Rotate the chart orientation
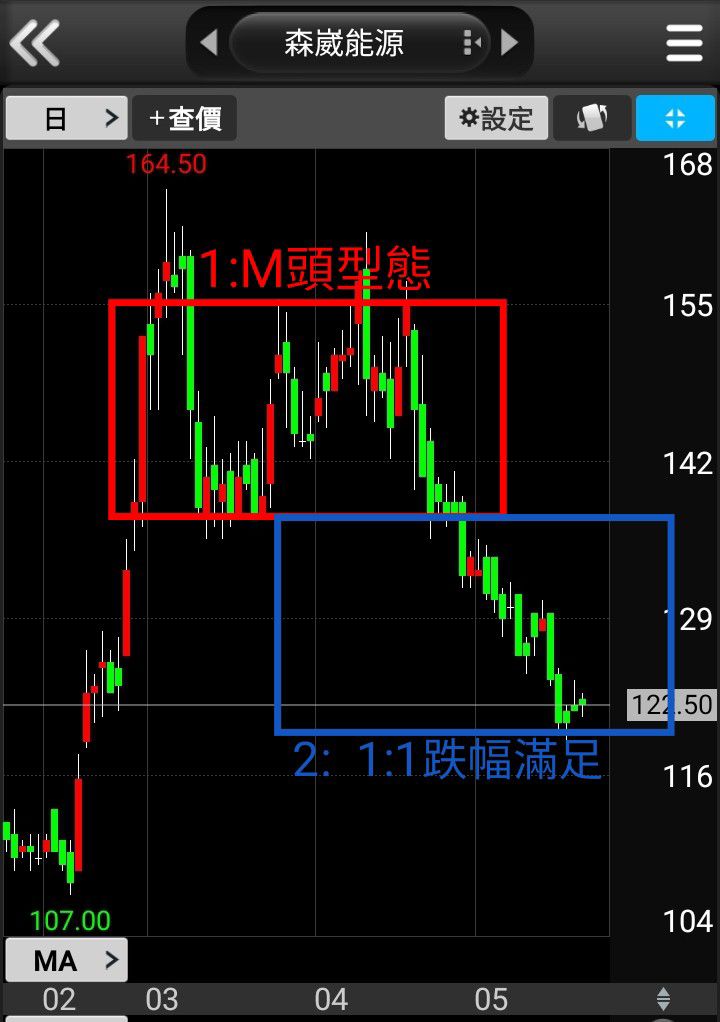Image resolution: width=720 pixels, height=1022 pixels. 591,118
